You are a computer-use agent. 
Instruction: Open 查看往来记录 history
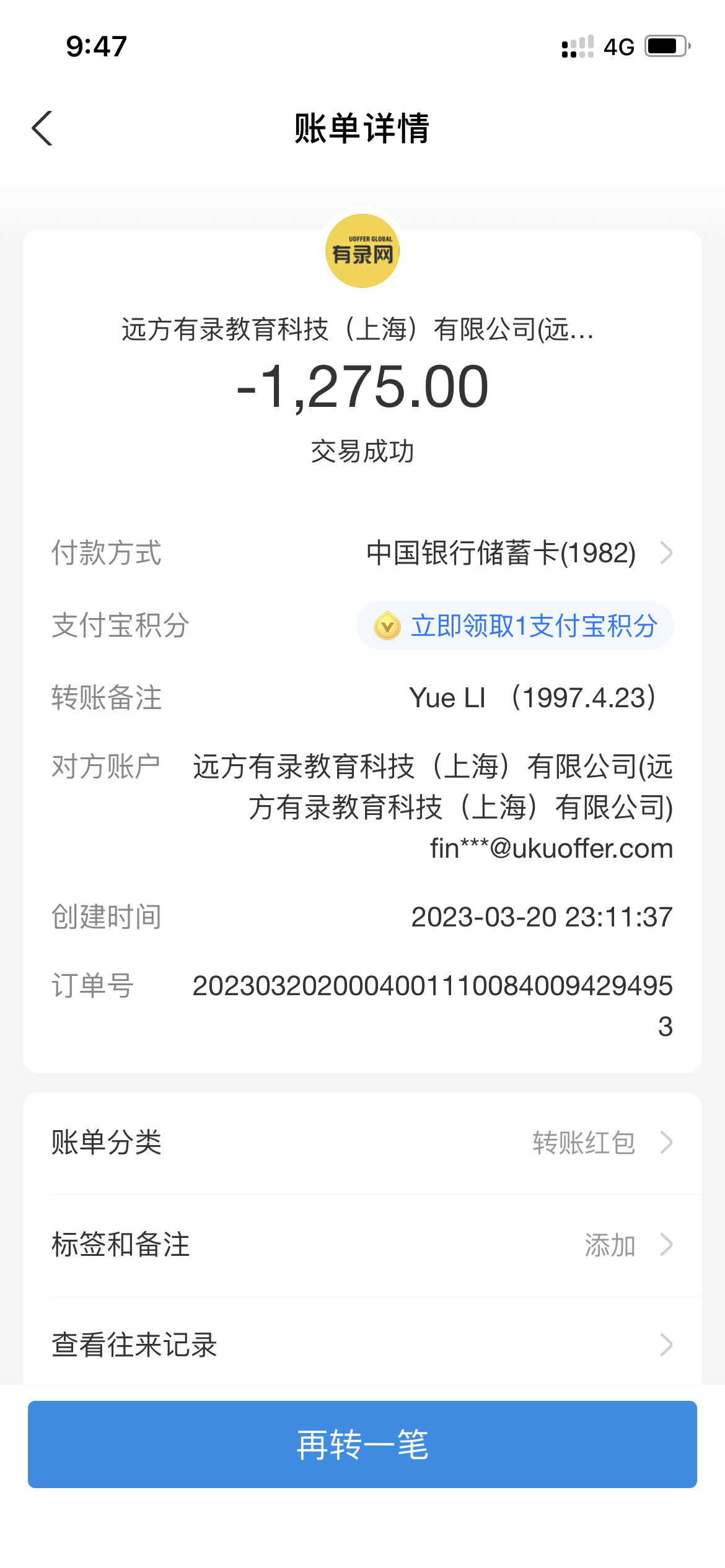(x=362, y=1345)
